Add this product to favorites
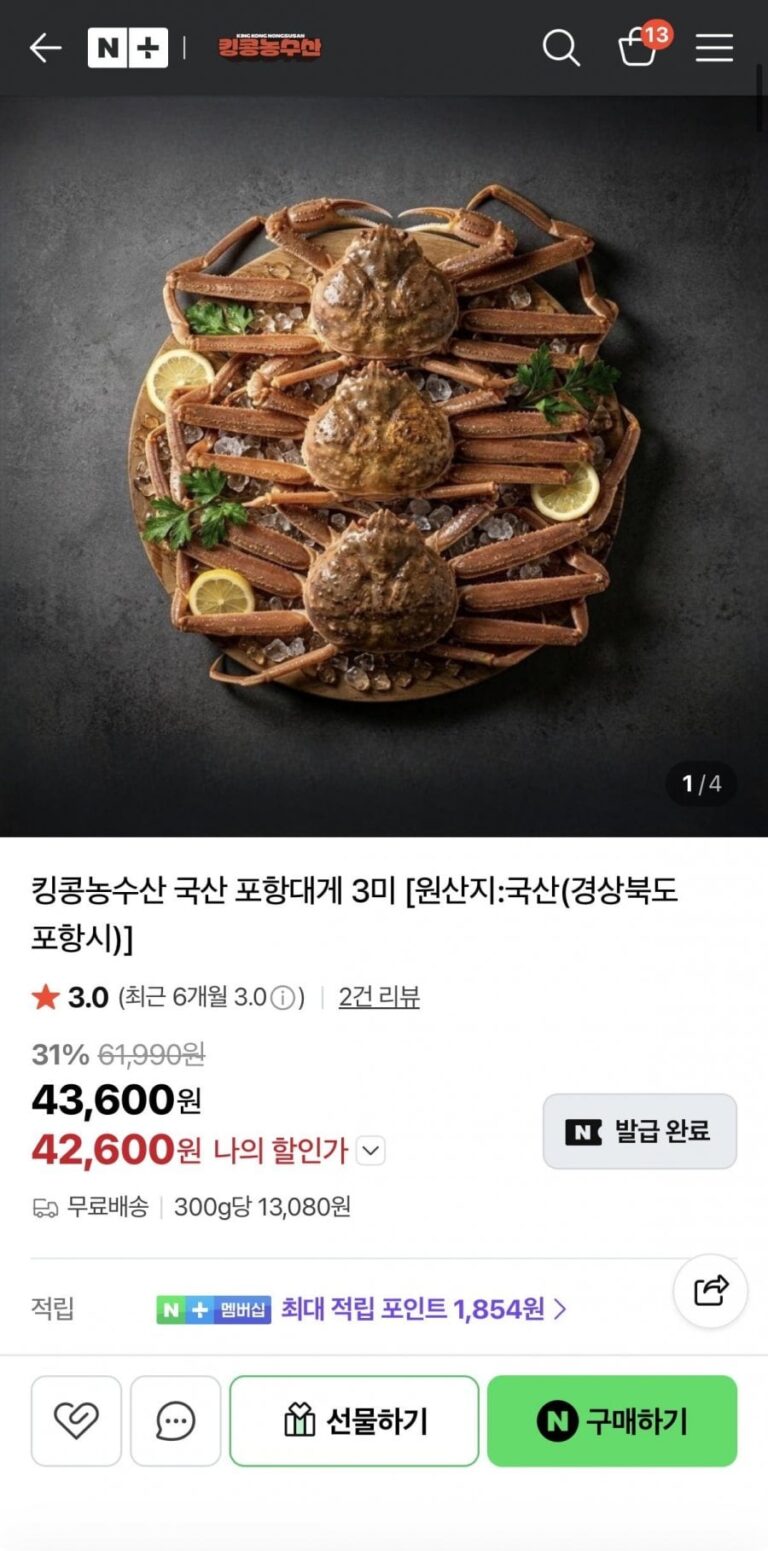Viewport: 768px width, 1551px height. (x=76, y=1421)
